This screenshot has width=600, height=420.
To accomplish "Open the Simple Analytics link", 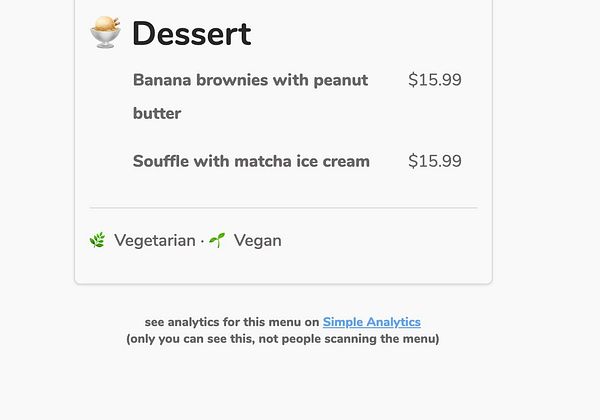I will 371,322.
